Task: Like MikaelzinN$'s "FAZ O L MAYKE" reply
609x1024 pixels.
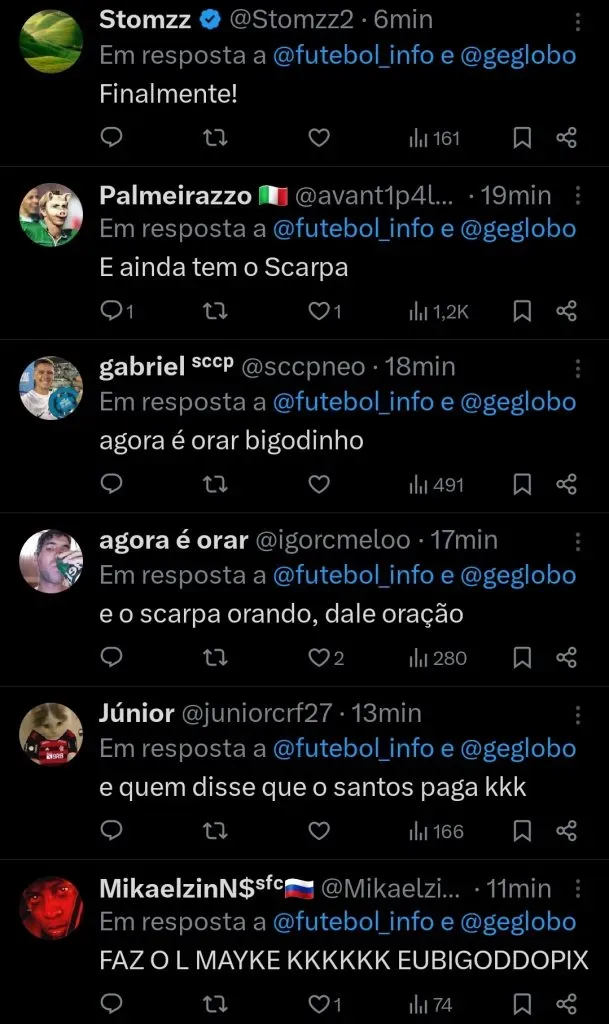Action: click(x=318, y=1003)
